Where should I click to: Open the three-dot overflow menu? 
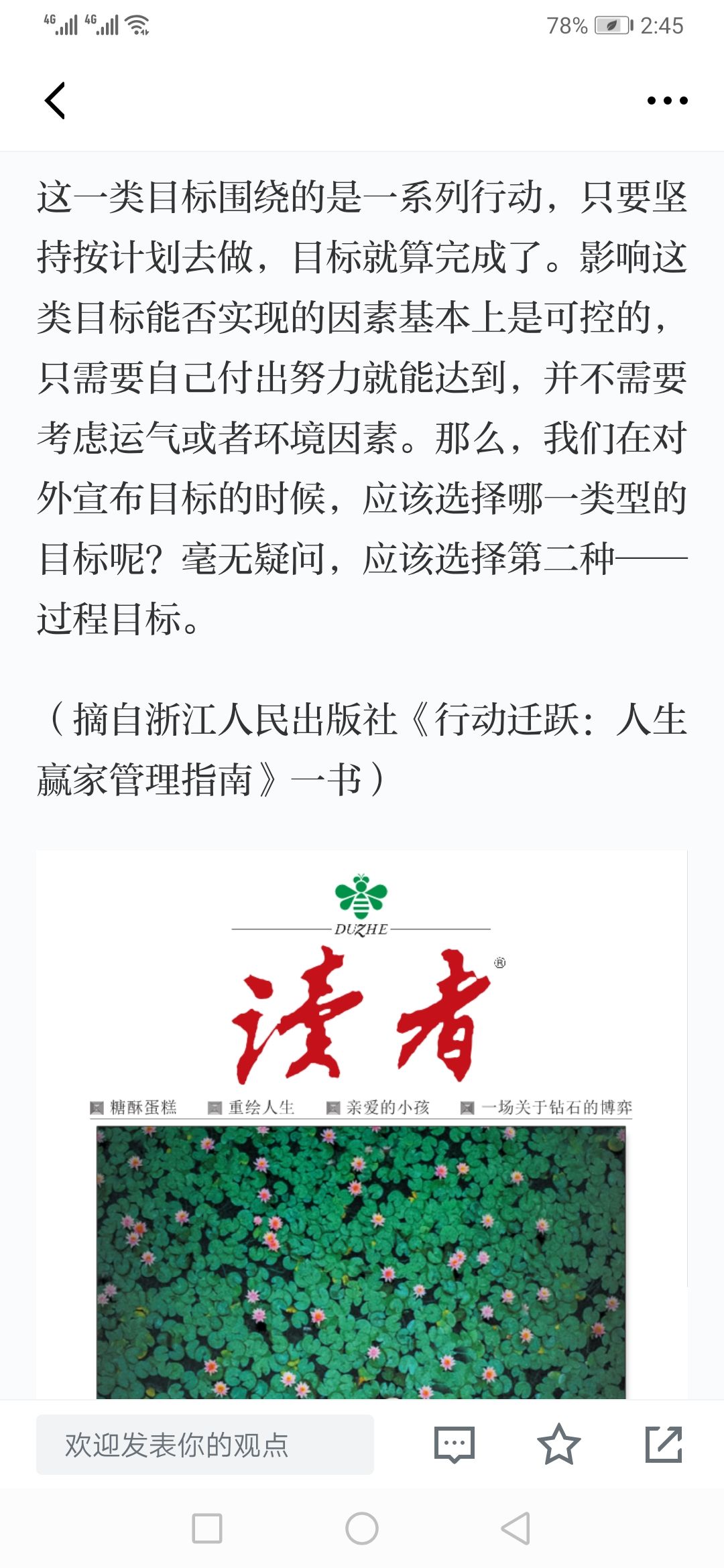[x=667, y=101]
